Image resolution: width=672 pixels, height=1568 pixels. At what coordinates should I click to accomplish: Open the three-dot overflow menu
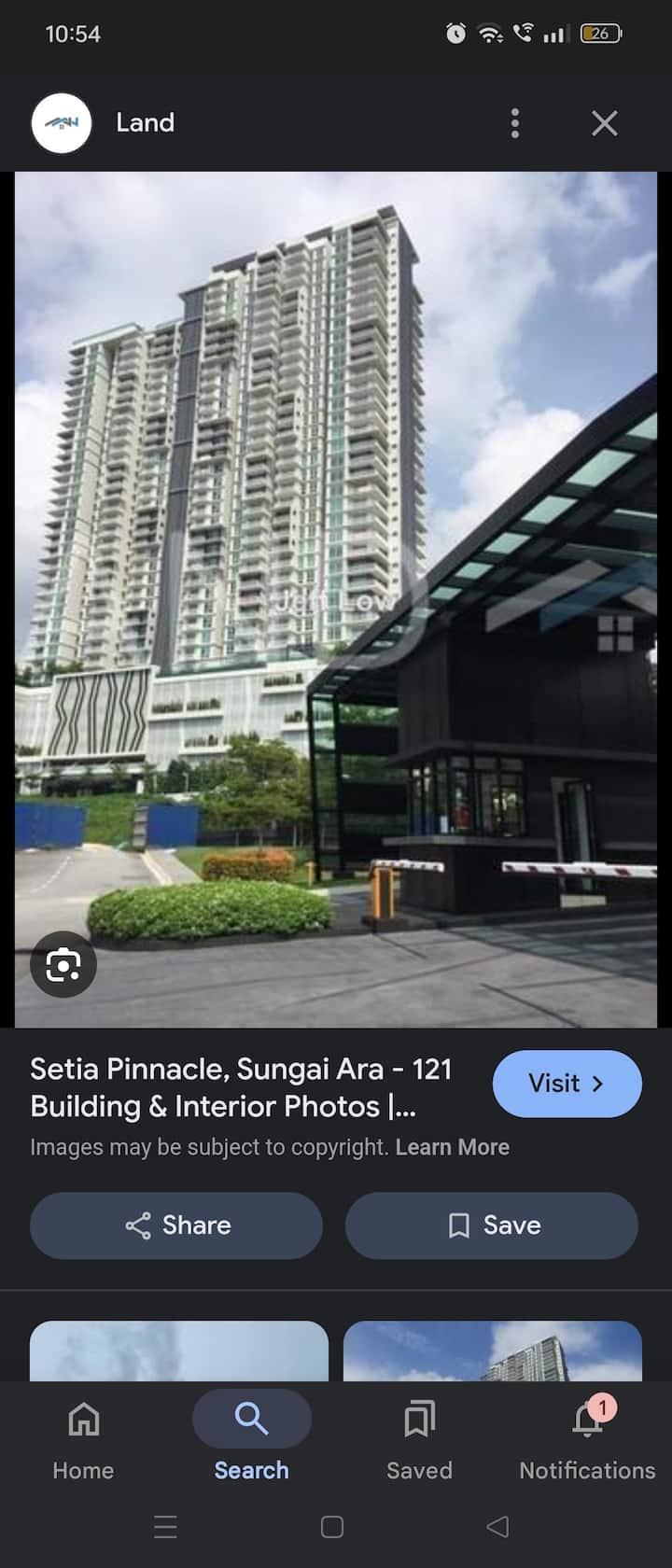(515, 123)
